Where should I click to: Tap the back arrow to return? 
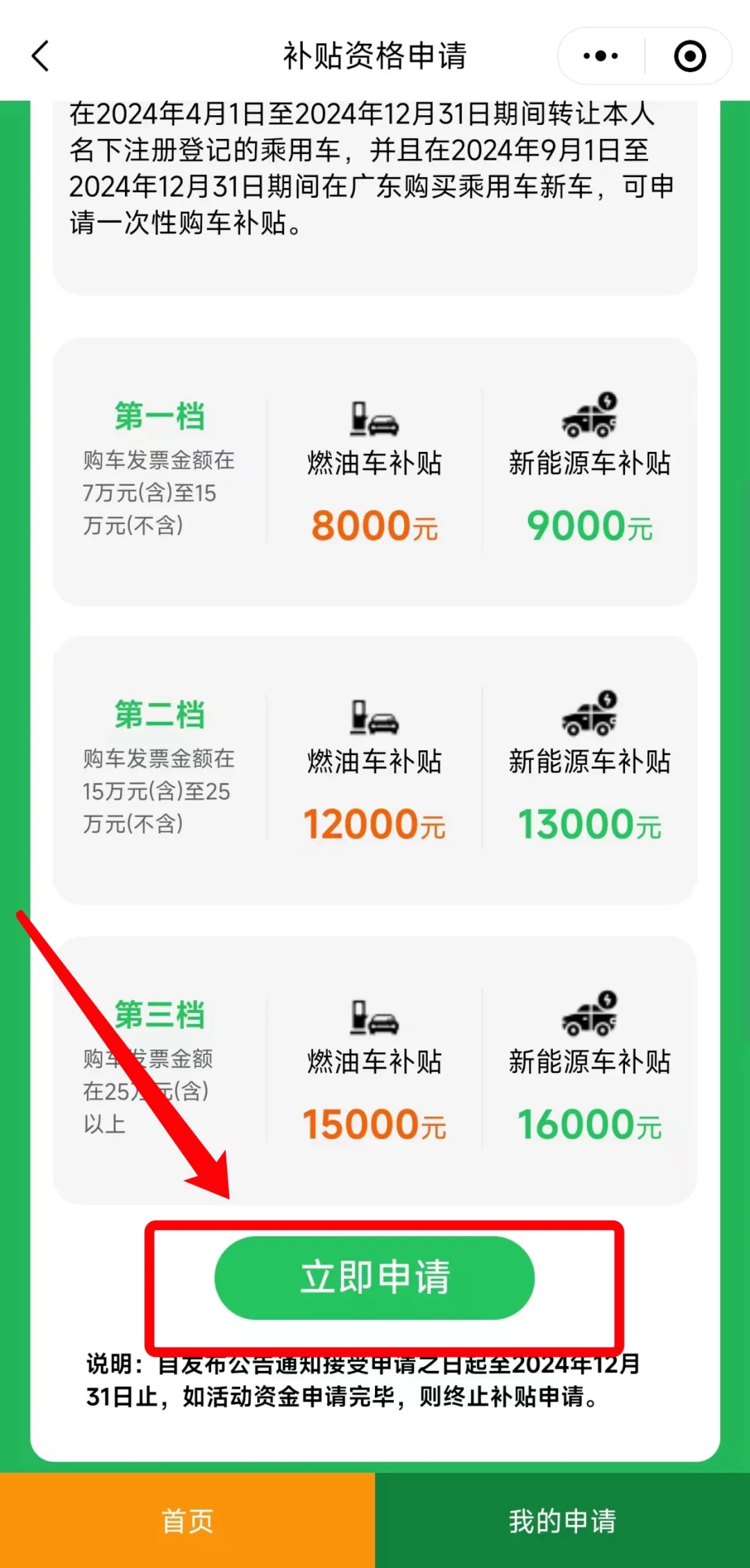40,56
